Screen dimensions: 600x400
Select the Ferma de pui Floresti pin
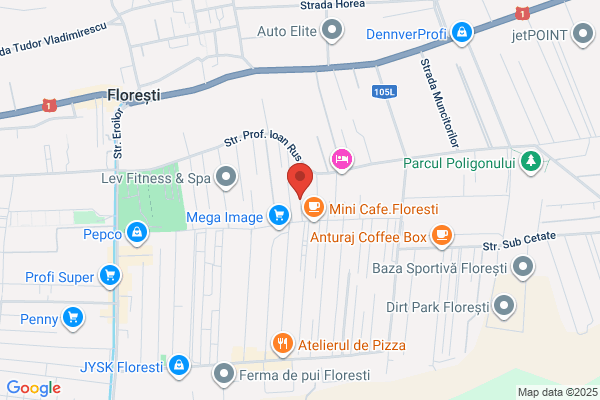pos(224,374)
